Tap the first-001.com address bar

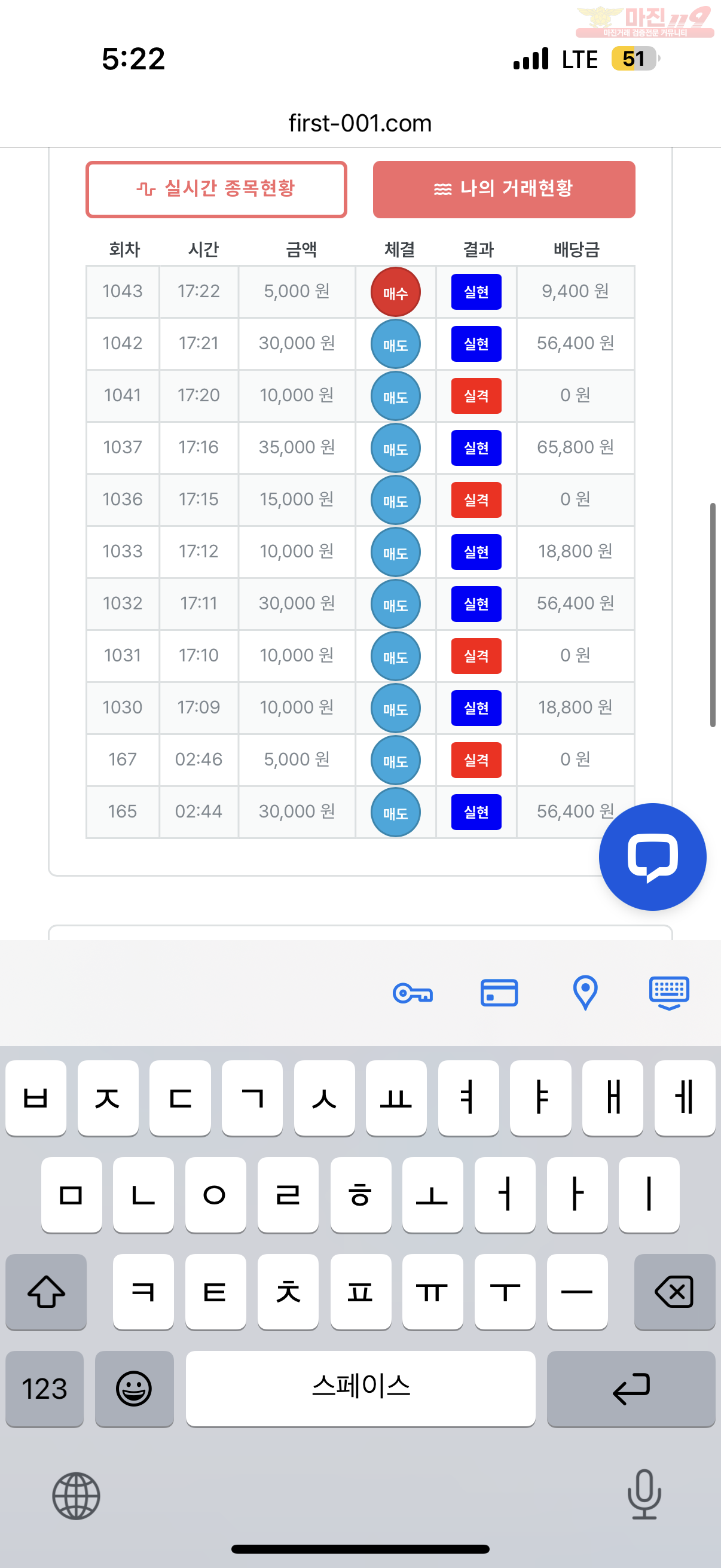[x=360, y=123]
